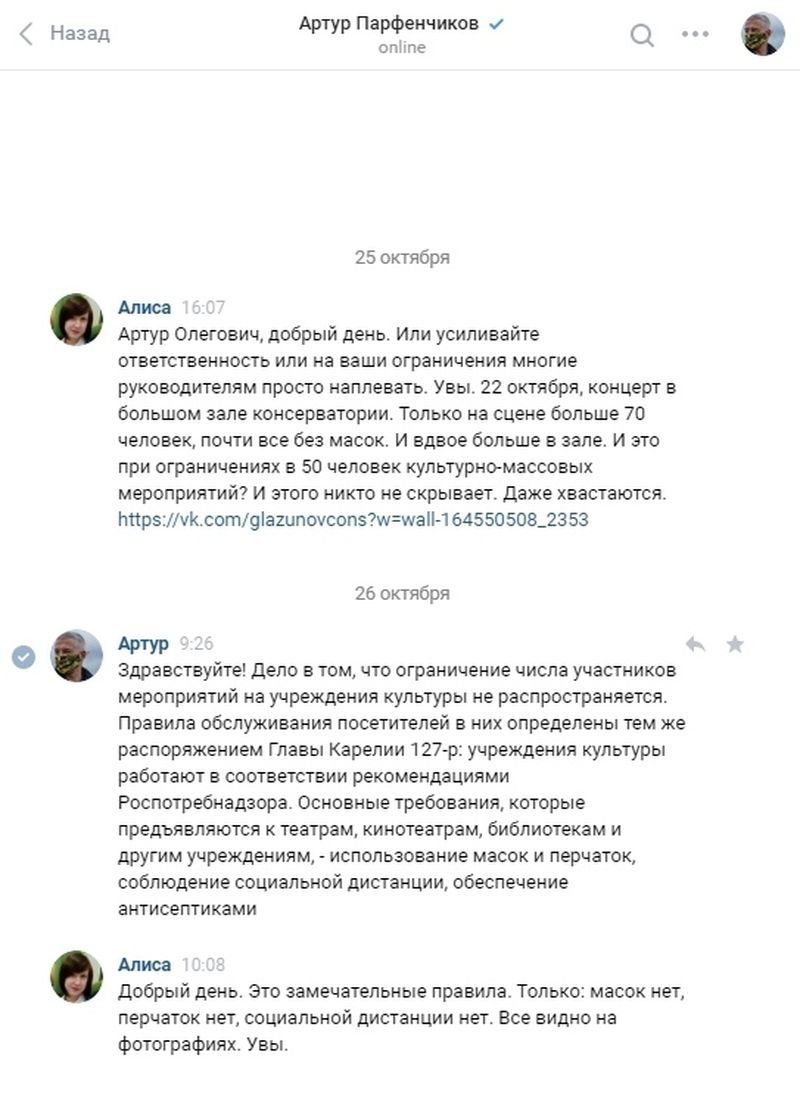Search within this conversation
This screenshot has width=800, height=1111.
click(x=642, y=35)
